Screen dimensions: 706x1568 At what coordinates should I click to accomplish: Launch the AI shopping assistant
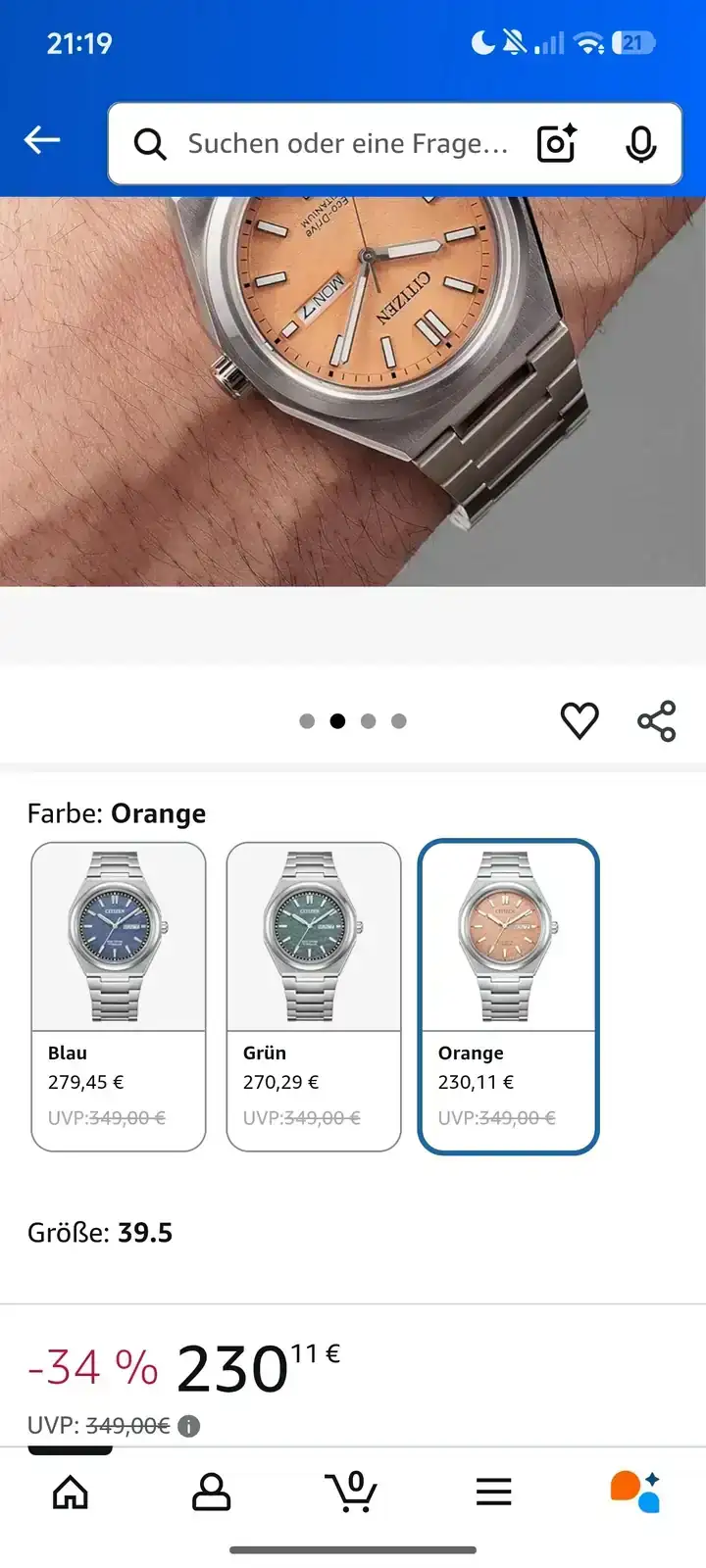(x=635, y=1493)
